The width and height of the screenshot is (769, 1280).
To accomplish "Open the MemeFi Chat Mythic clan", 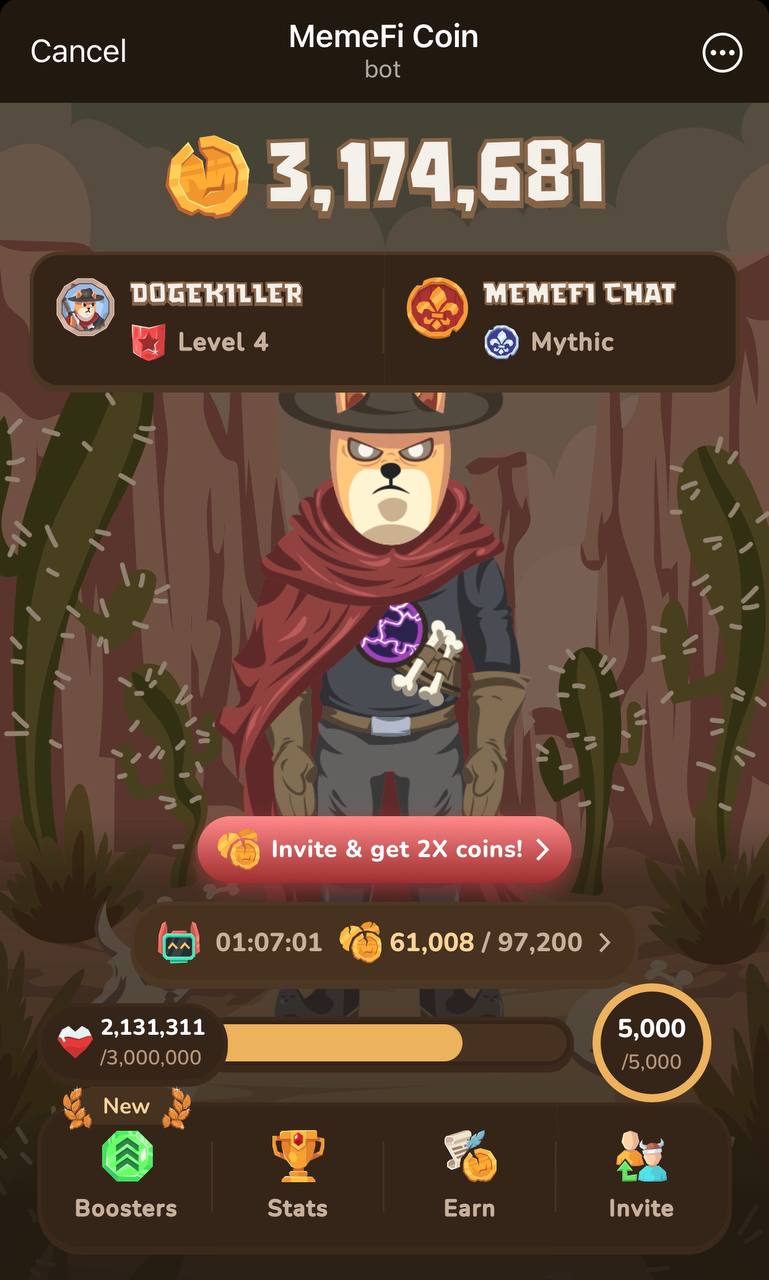I will click(x=560, y=318).
